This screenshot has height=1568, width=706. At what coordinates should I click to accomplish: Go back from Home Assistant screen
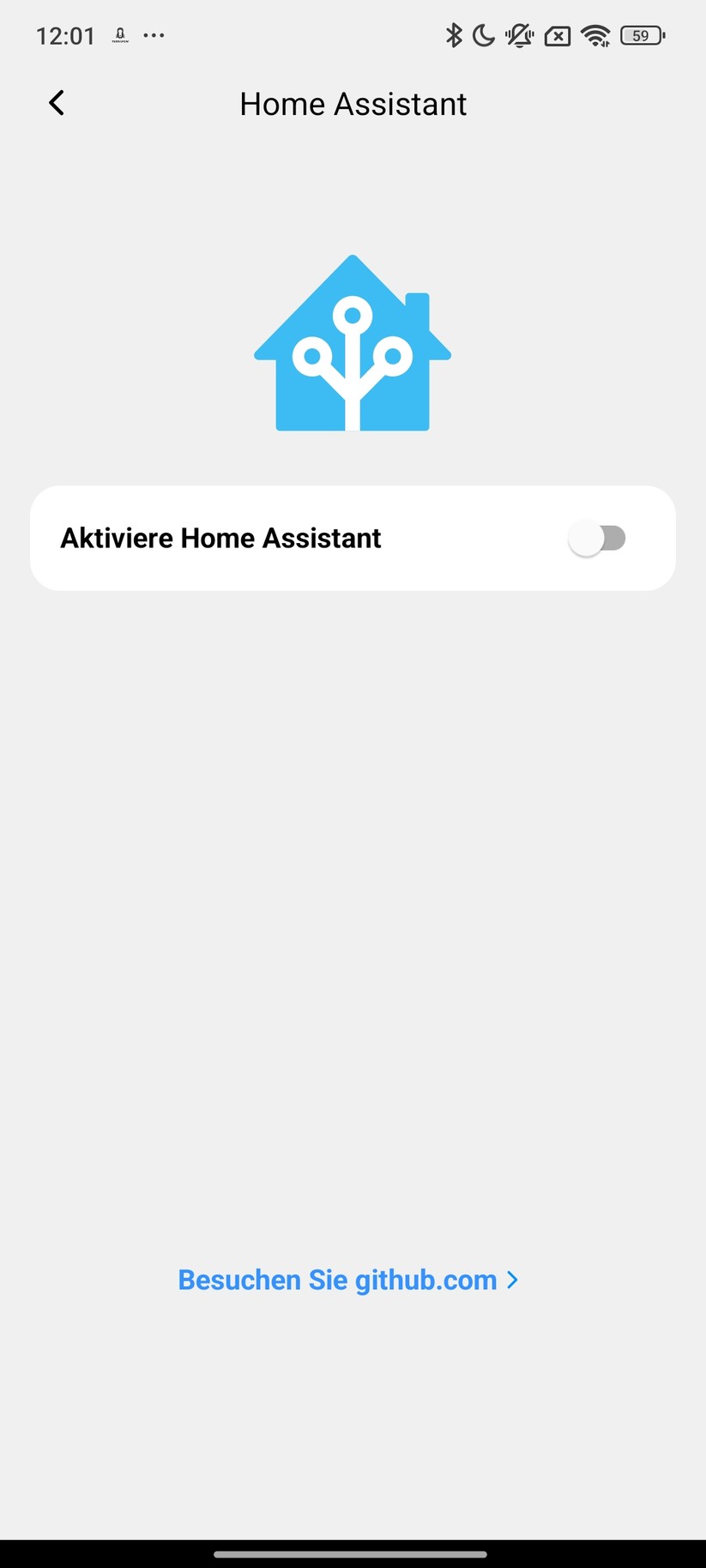pos(57,103)
